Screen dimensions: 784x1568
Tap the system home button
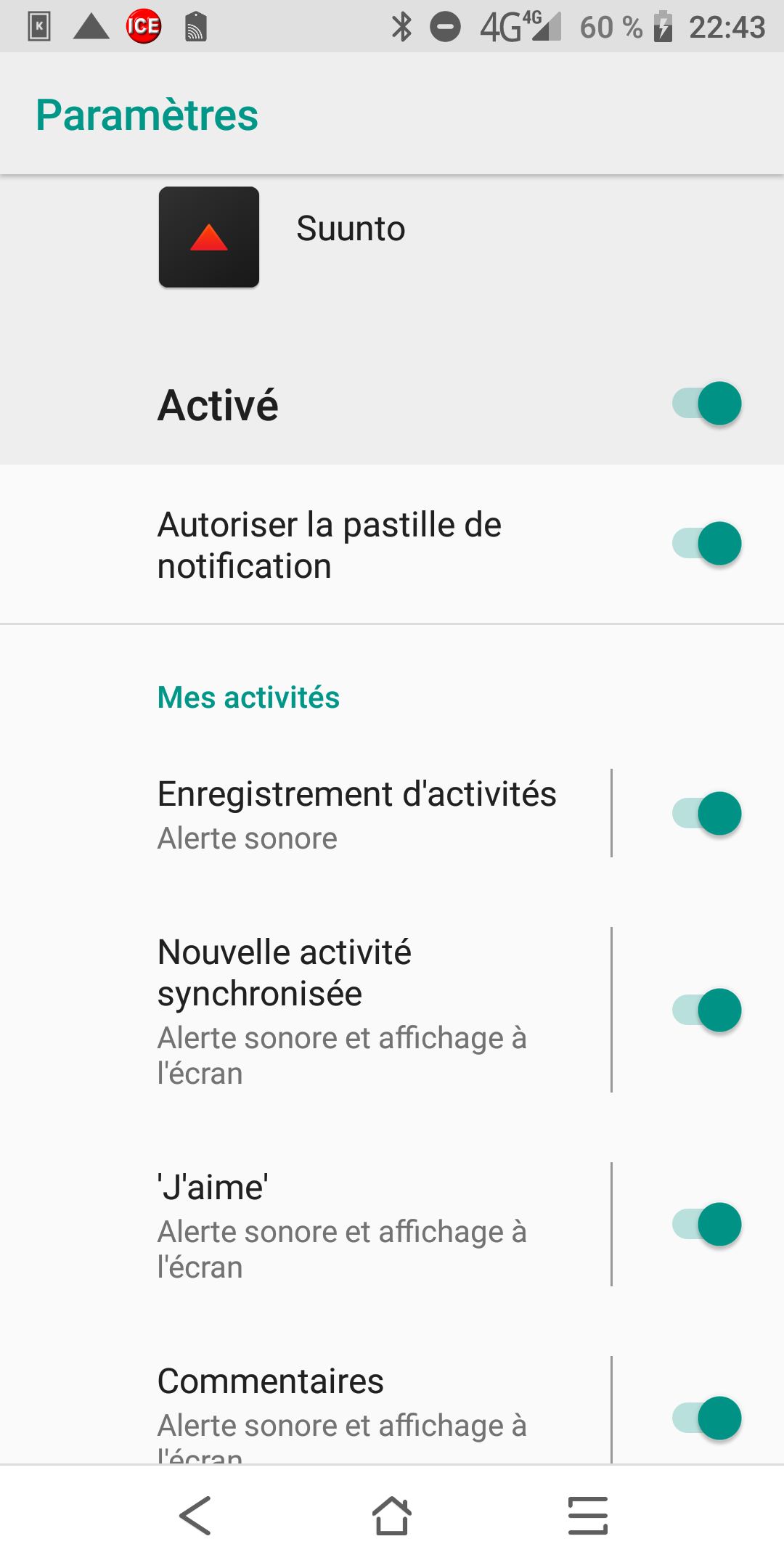tap(392, 1516)
